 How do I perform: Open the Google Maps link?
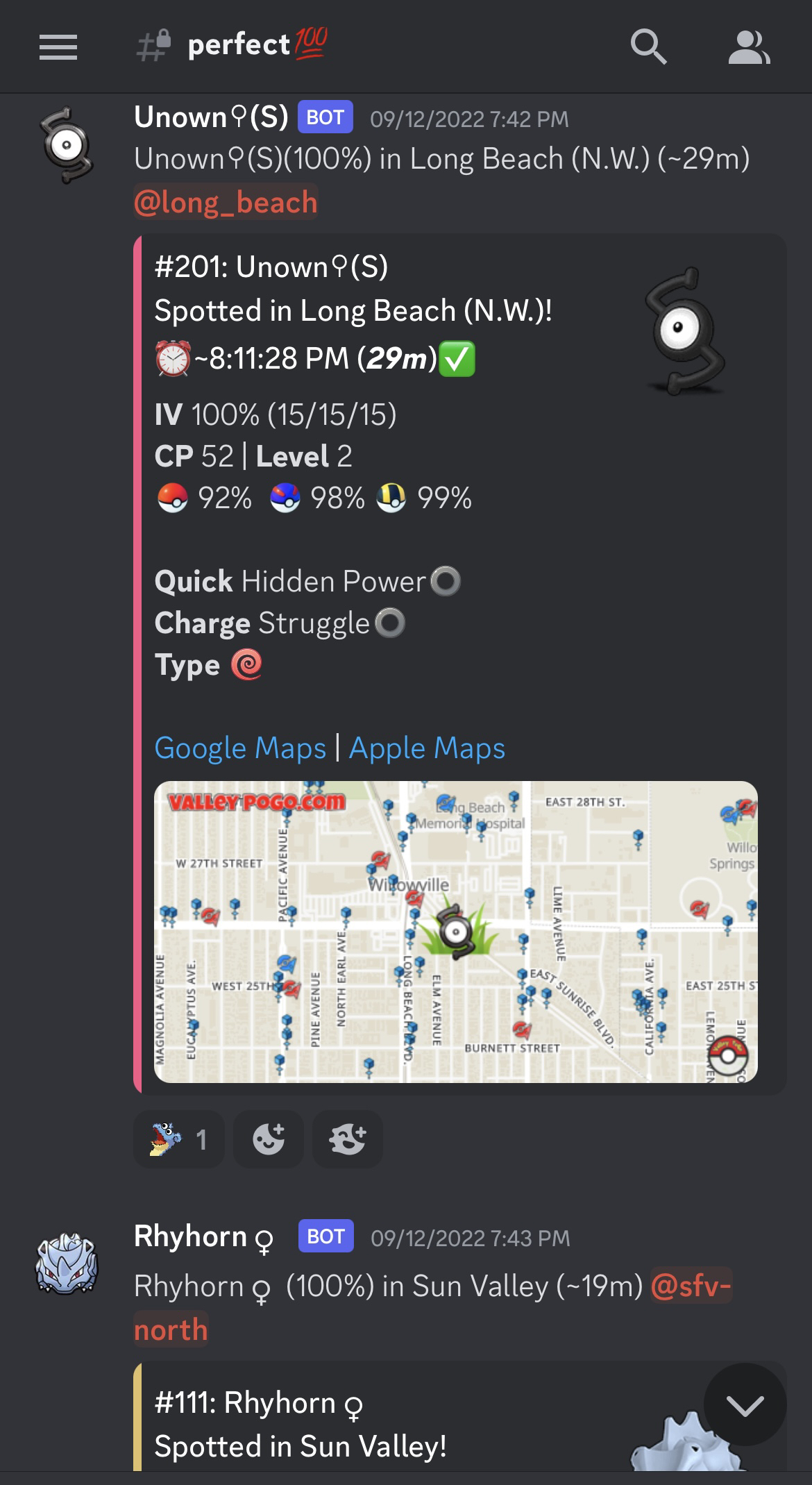240,748
